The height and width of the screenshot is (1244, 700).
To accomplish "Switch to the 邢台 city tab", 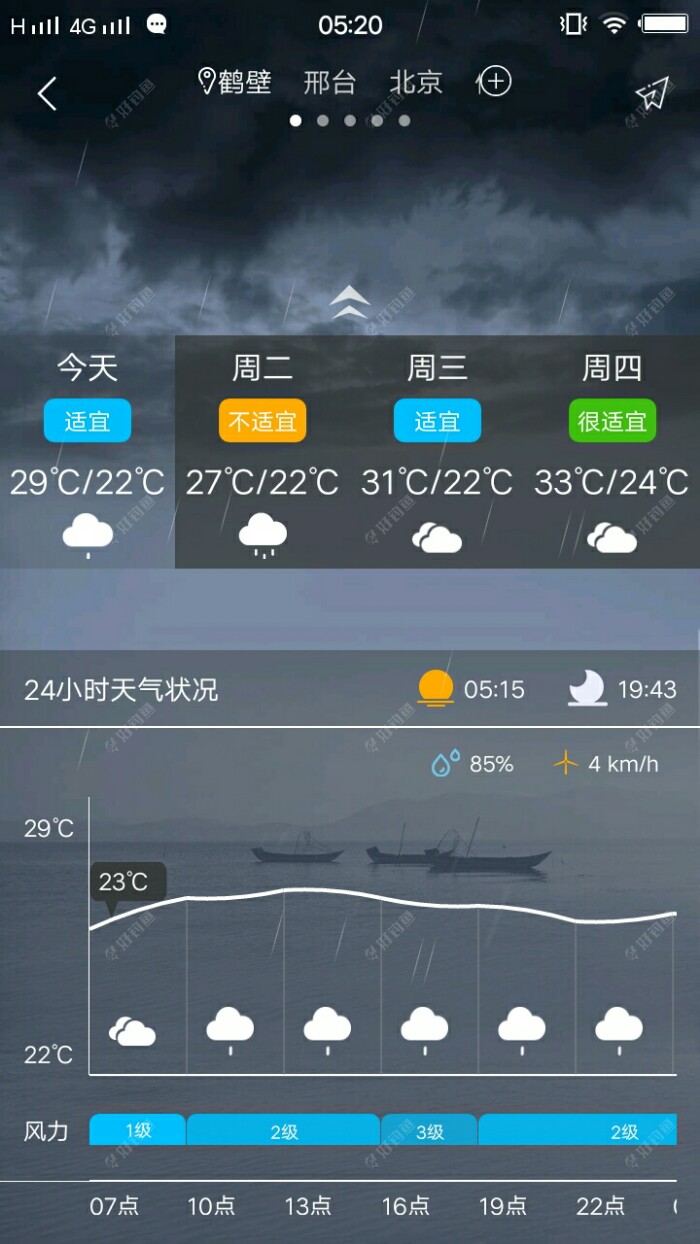I will (x=329, y=82).
